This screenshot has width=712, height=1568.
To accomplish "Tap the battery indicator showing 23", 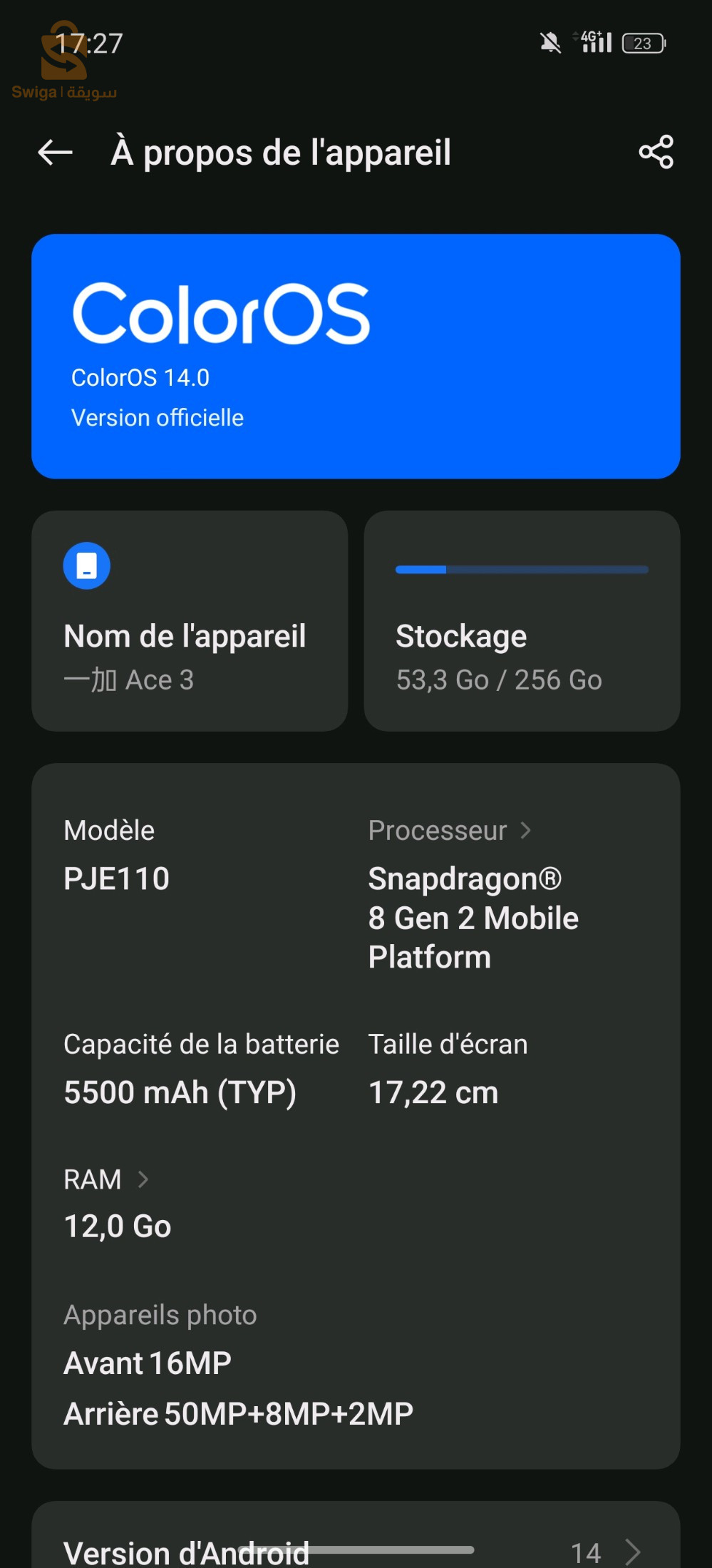I will click(x=642, y=43).
